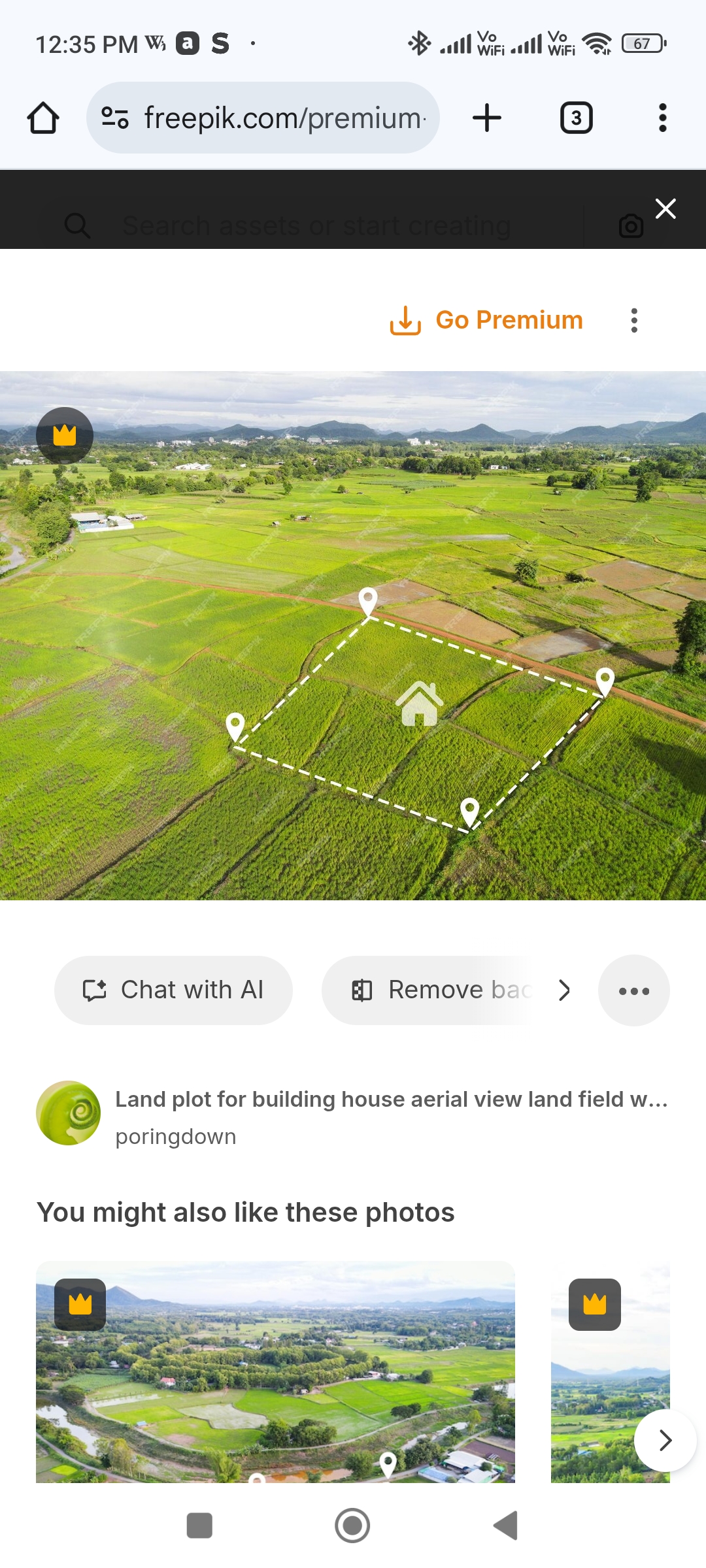This screenshot has width=706, height=1568.
Task: Open more image options via the vertical dots
Action: click(633, 319)
